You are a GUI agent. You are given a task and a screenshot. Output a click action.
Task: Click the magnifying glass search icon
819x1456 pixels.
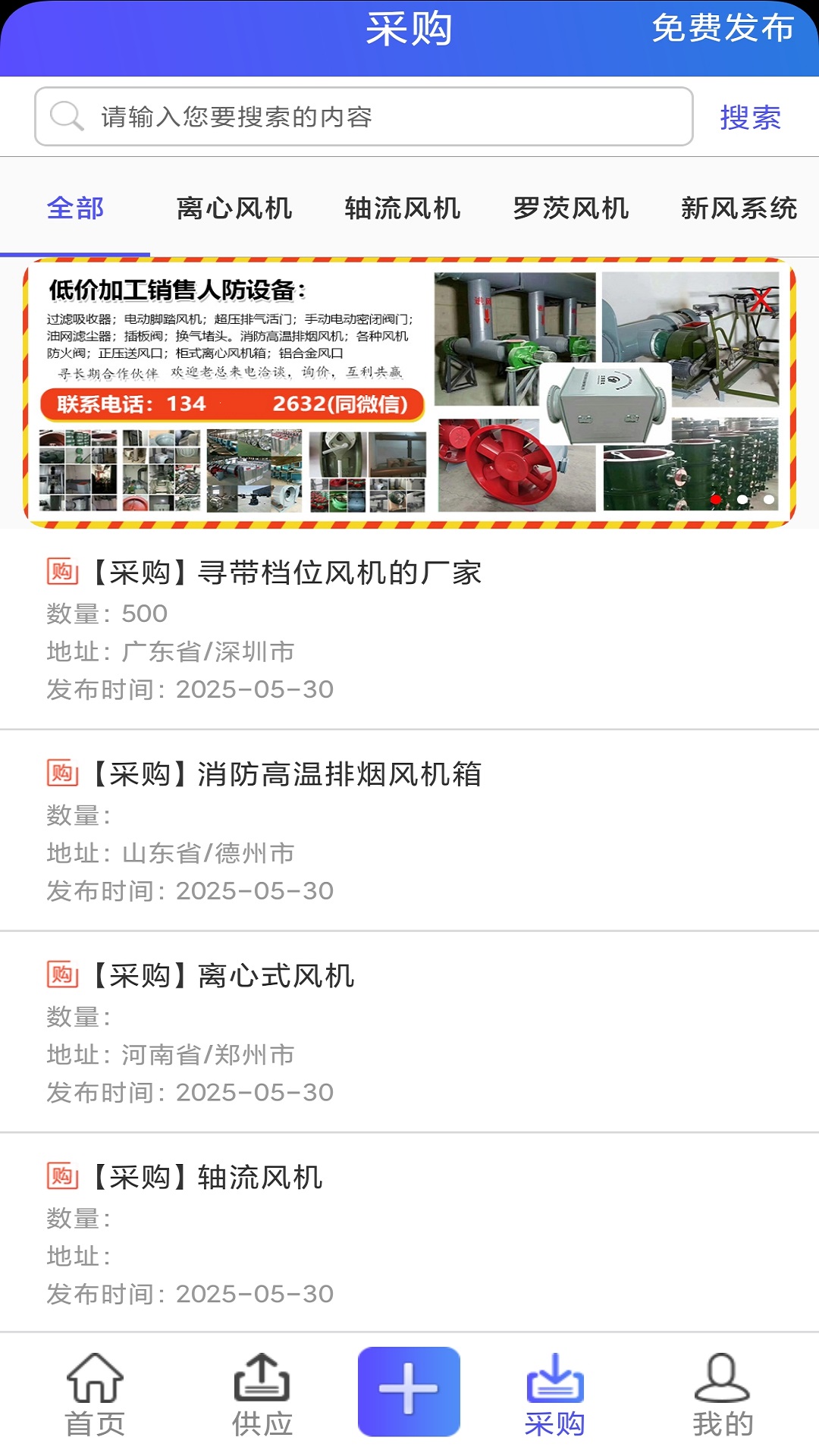point(67,115)
